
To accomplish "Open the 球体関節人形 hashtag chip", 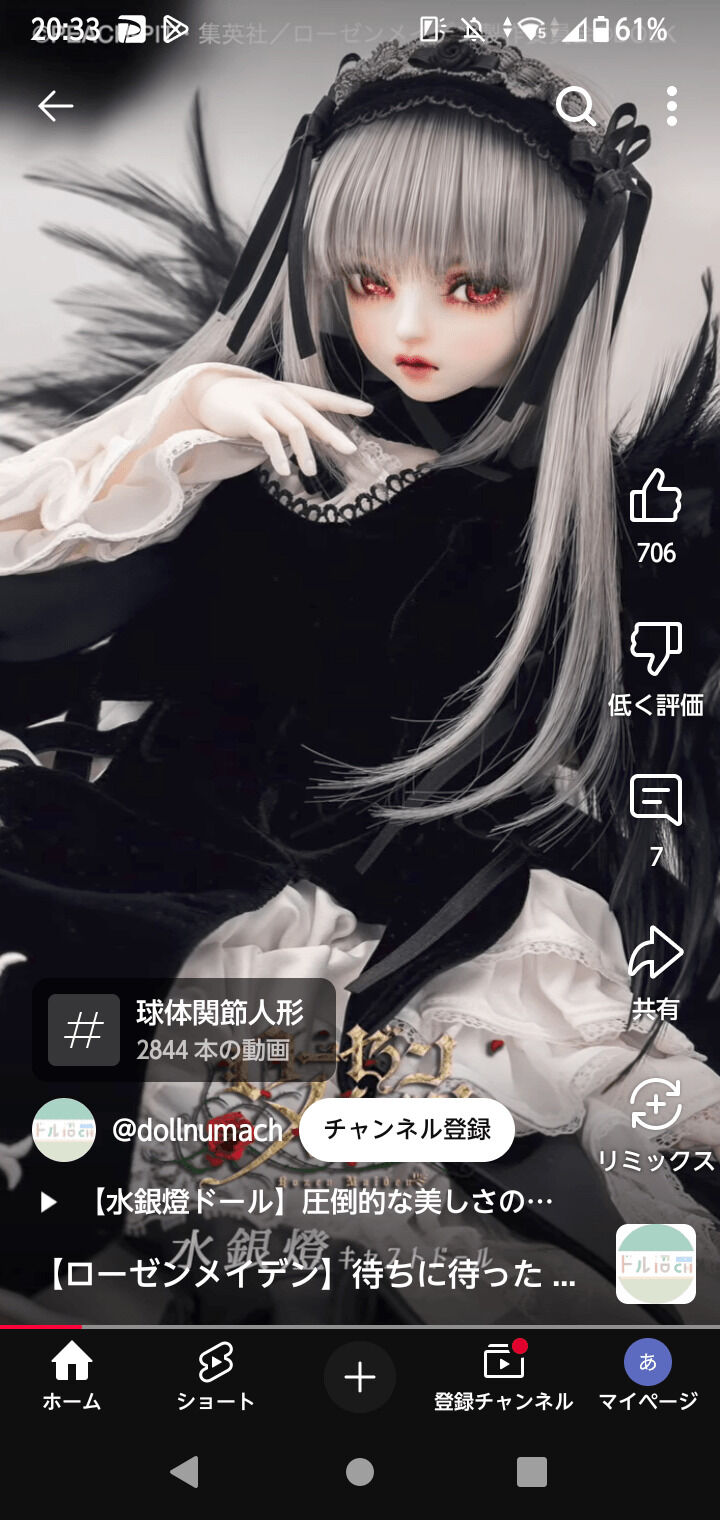I will (x=184, y=1029).
